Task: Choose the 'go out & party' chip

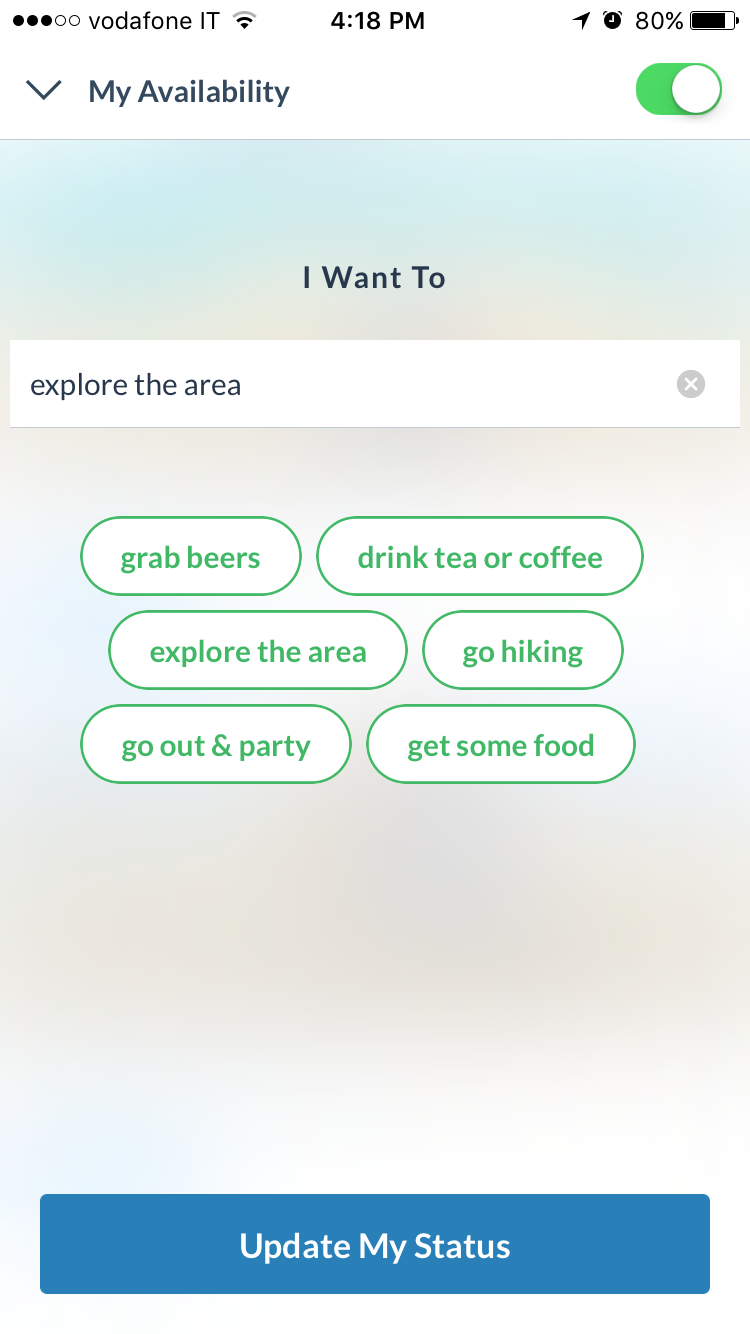Action: 216,744
